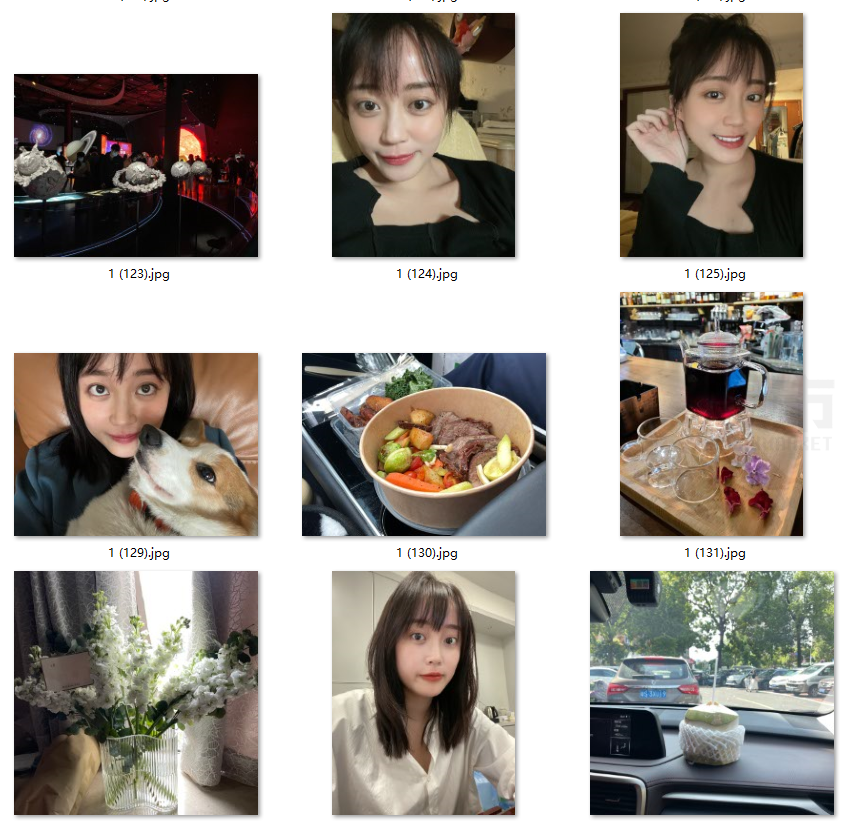This screenshot has width=843, height=823.
Task: Open the food bowl image 1 (130).jpg
Action: coord(423,444)
